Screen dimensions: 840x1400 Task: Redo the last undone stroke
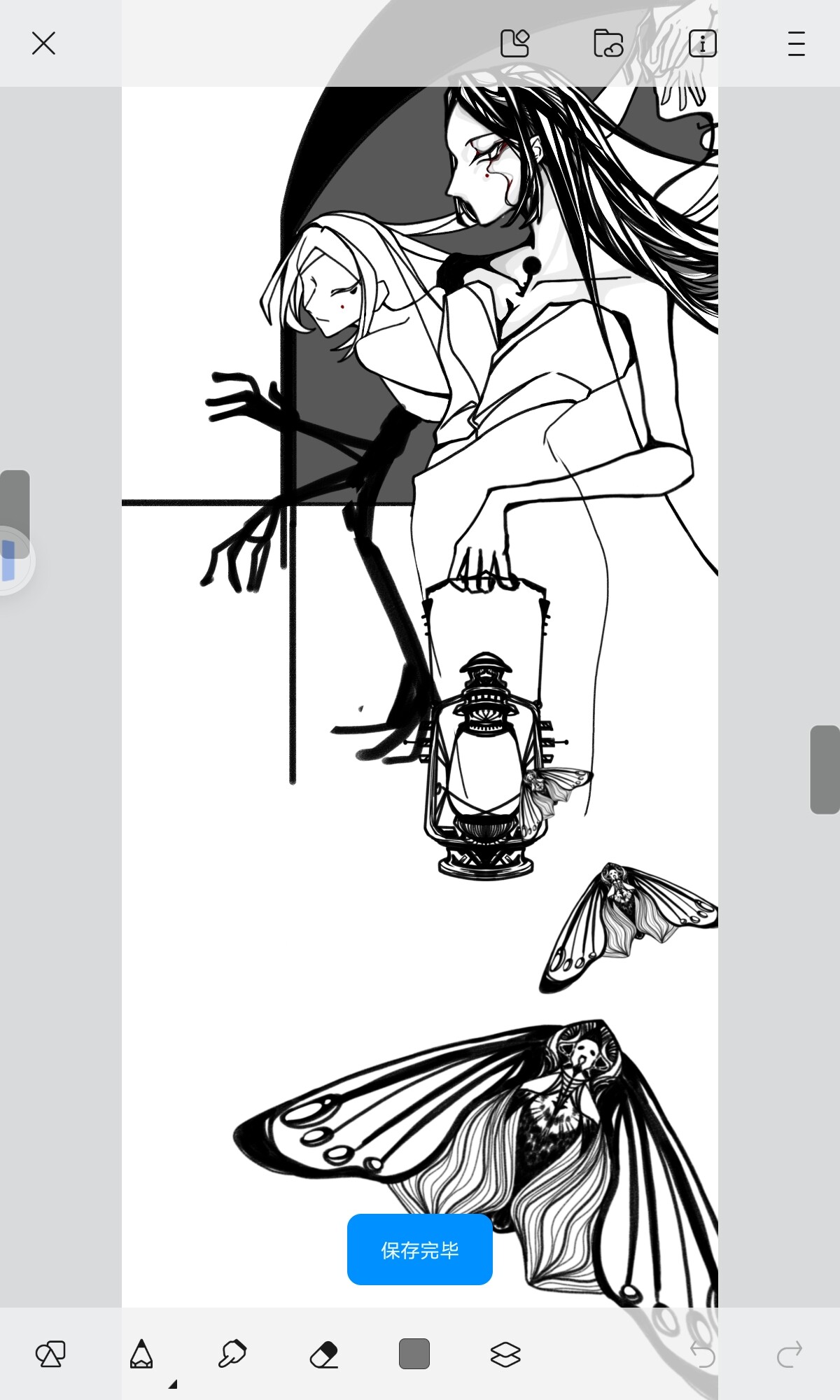(x=790, y=1354)
